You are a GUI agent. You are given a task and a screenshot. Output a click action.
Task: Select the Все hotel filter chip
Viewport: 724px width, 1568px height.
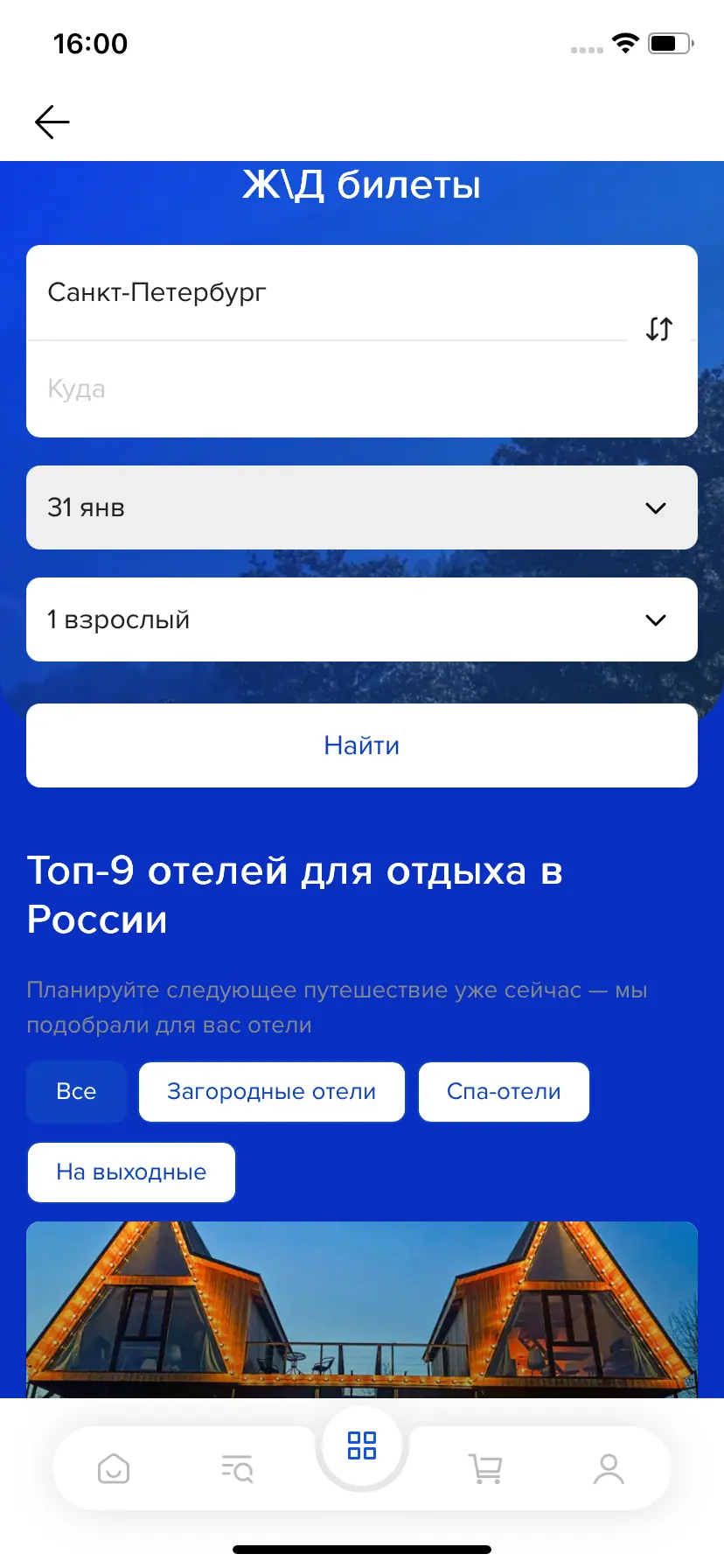point(76,1091)
